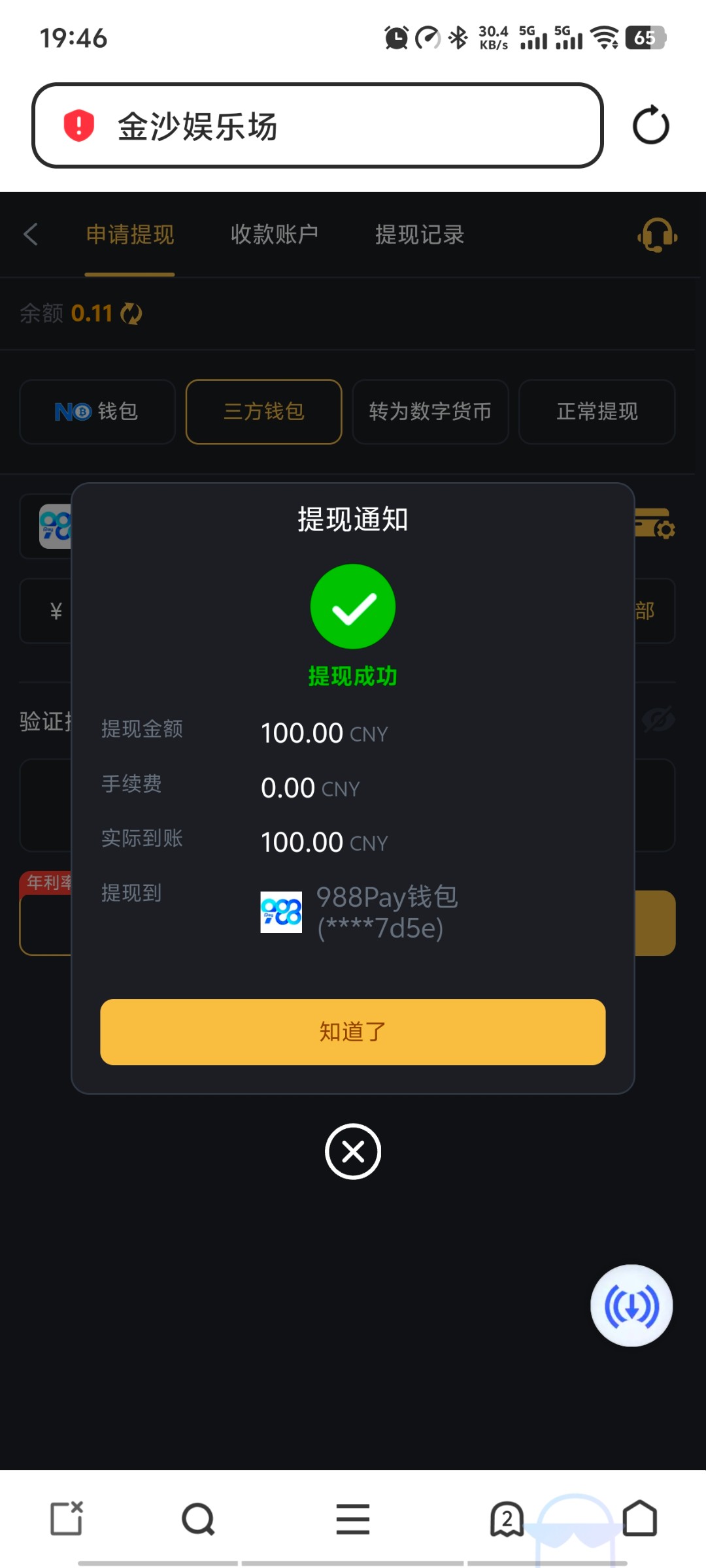The height and width of the screenshot is (1568, 706).
Task: Reload the page in the browser
Action: pos(650,125)
